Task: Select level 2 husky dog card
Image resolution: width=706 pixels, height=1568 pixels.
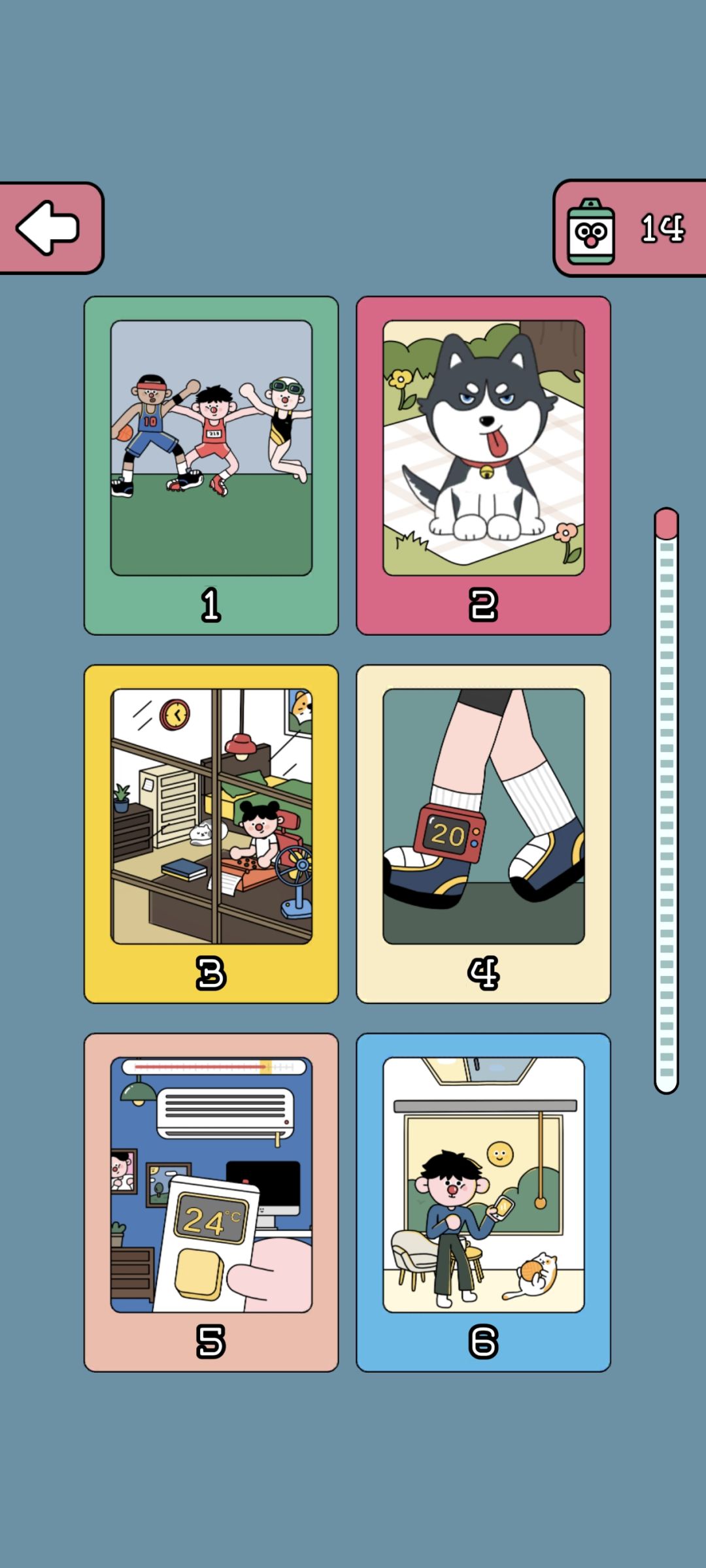Action: coord(484,465)
